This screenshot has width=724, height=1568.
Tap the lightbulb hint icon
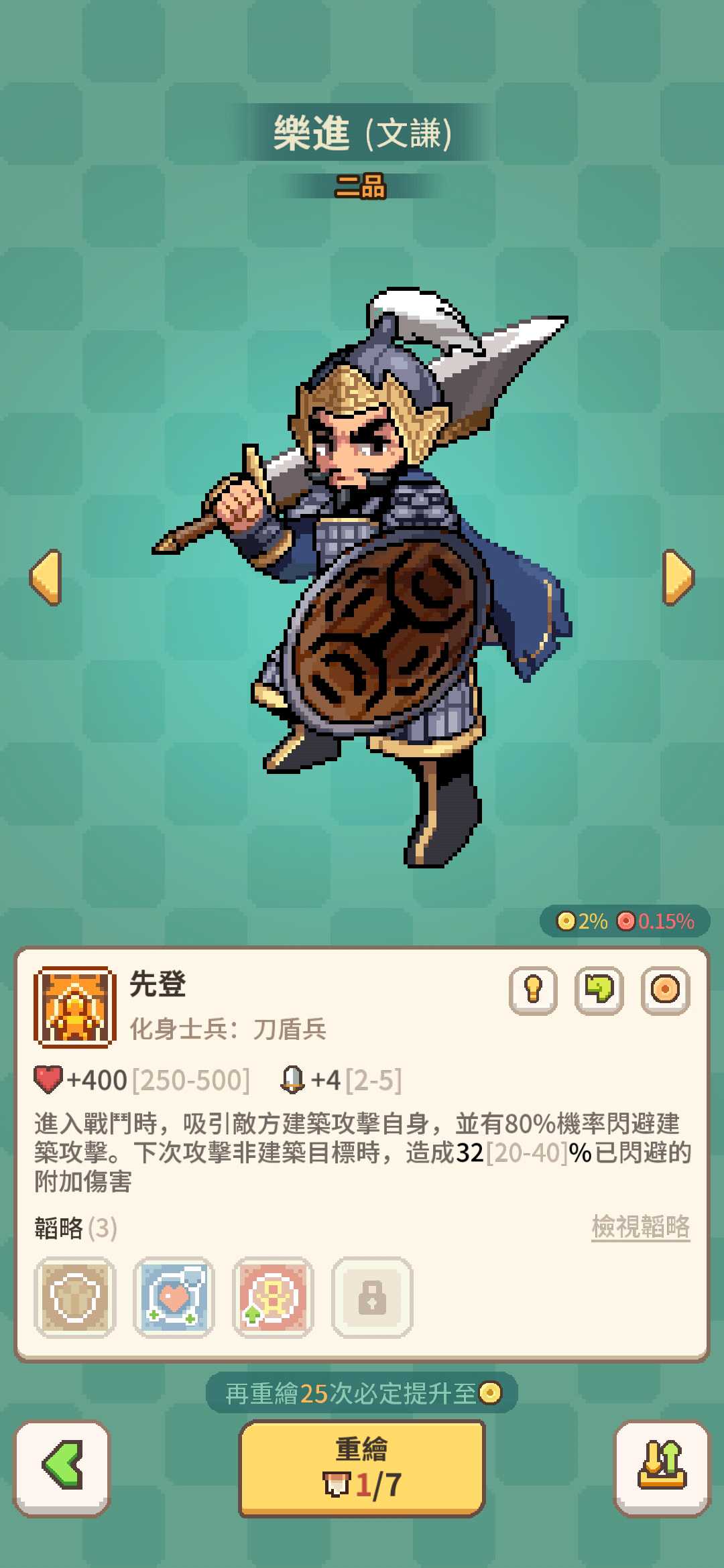[533, 990]
